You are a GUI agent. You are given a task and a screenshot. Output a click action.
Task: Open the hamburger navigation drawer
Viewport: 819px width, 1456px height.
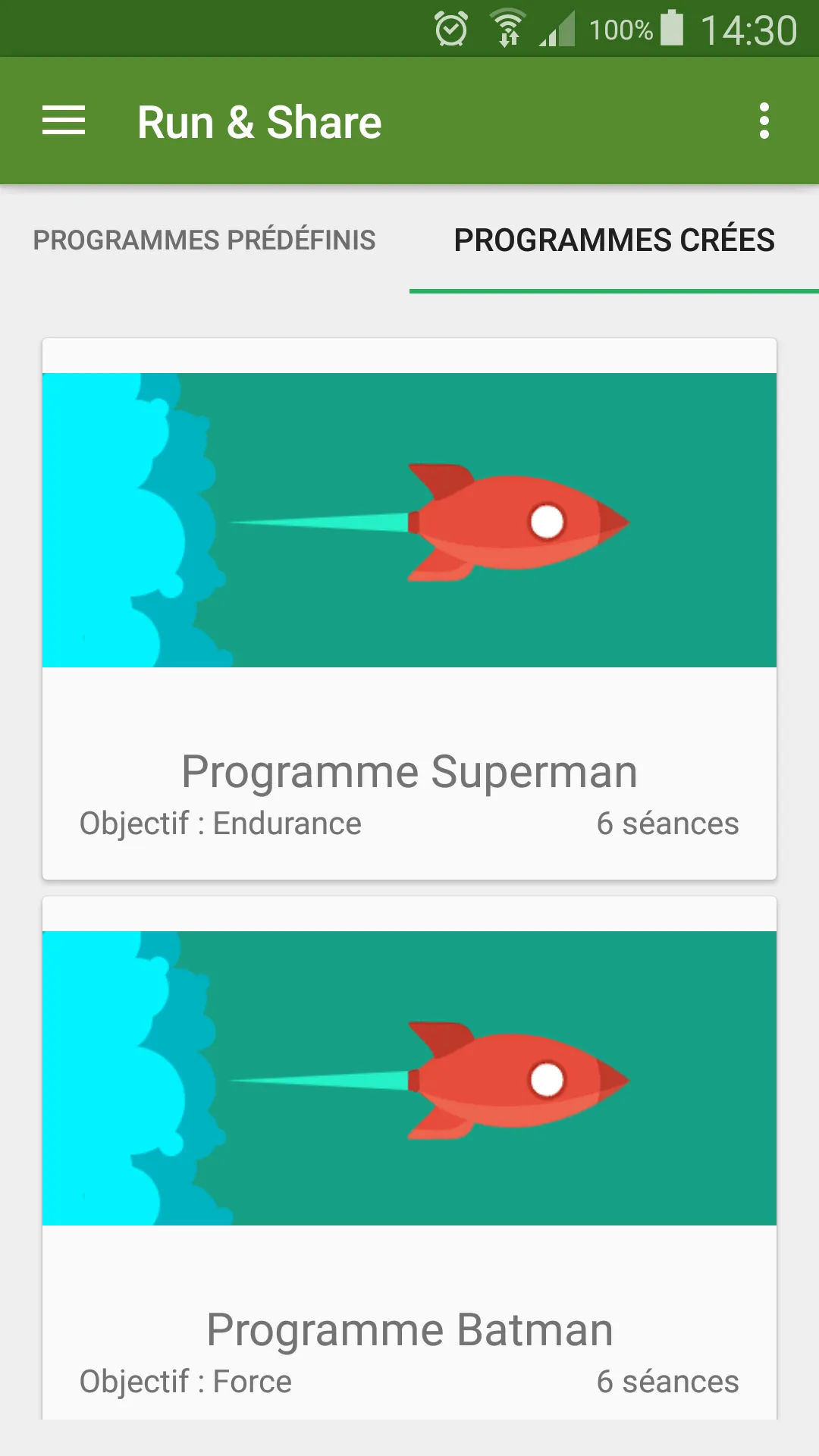click(x=64, y=121)
